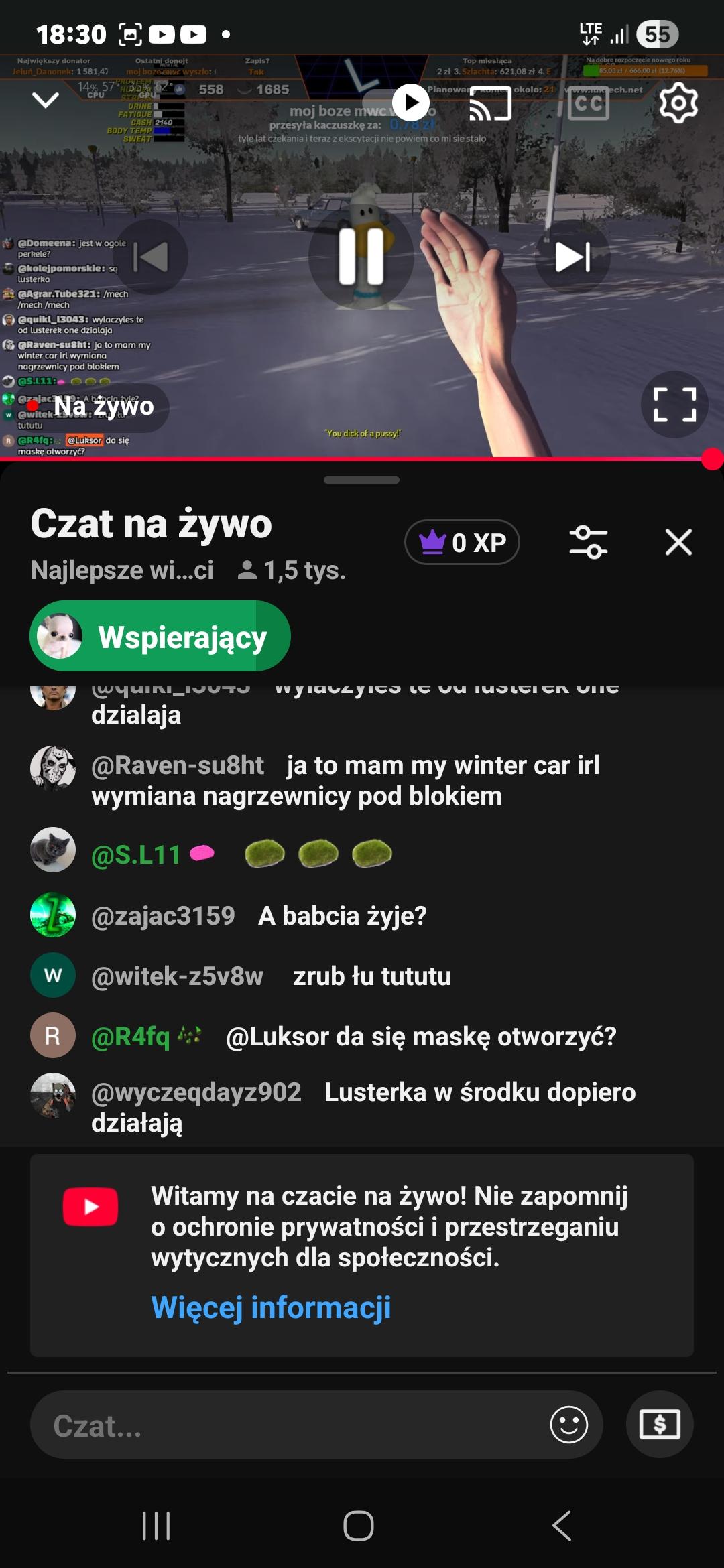
Task: Minimize the video player
Action: pyautogui.click(x=46, y=101)
